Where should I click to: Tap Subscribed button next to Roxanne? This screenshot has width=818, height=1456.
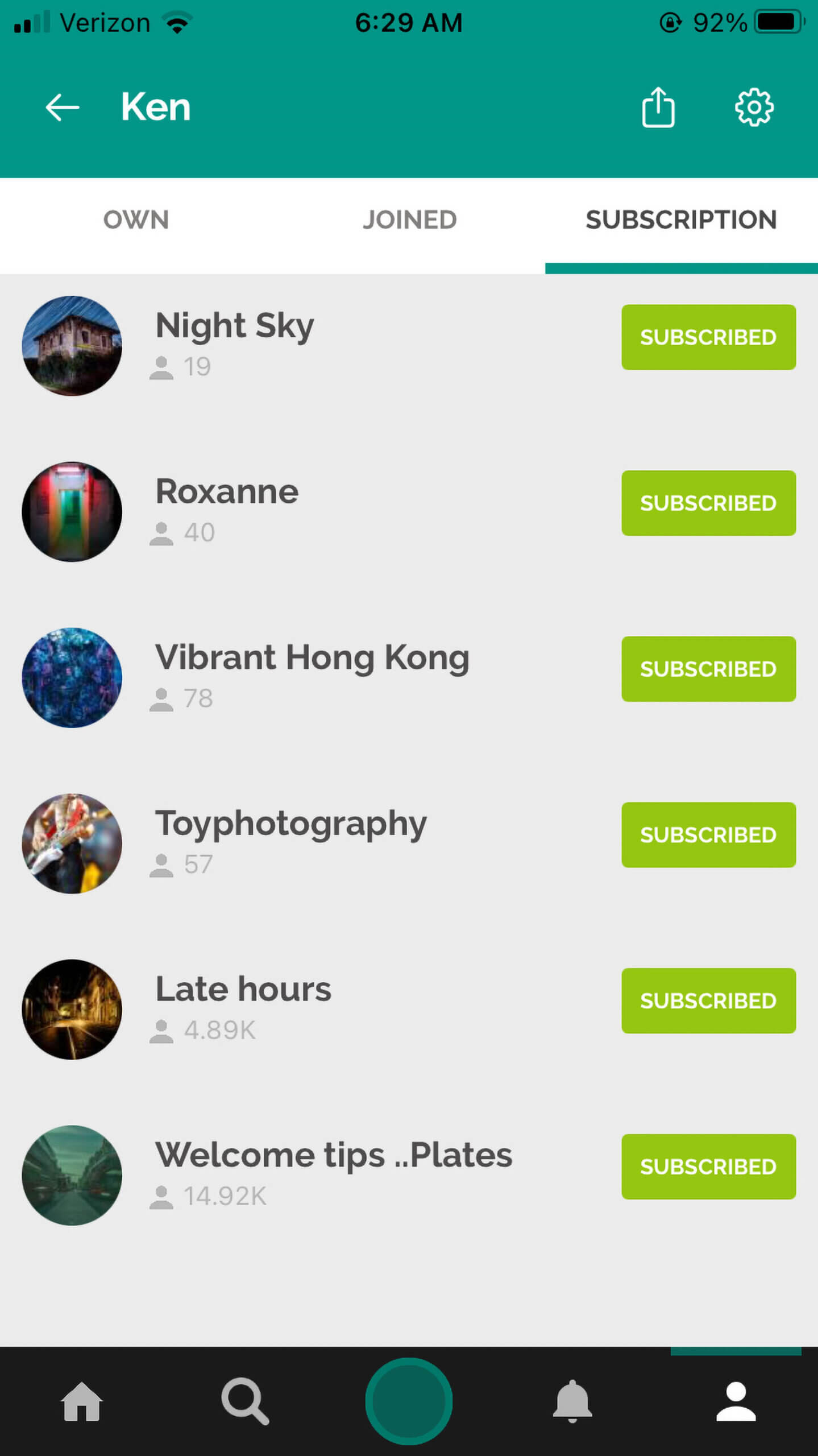[708, 503]
